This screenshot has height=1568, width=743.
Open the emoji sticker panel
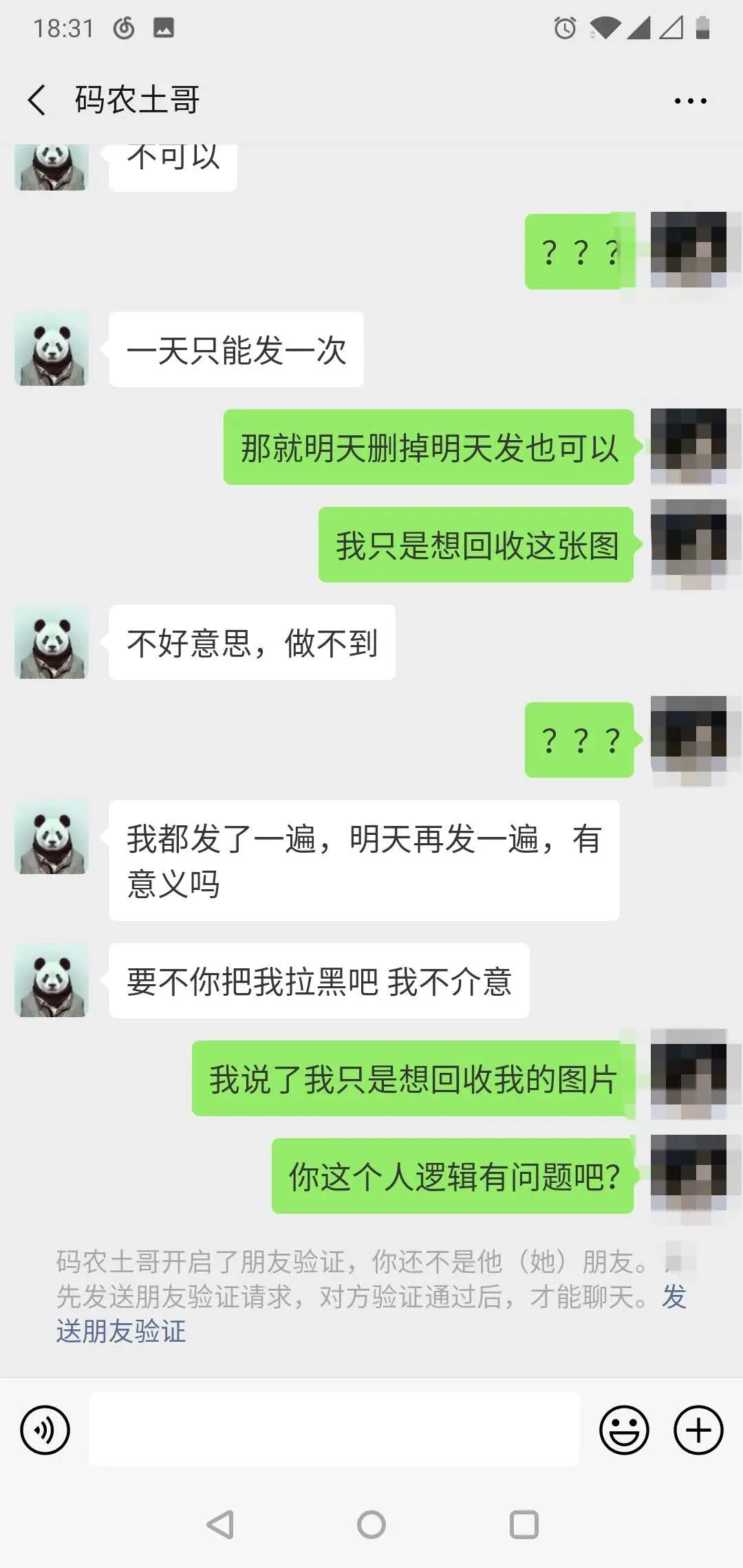[624, 1430]
